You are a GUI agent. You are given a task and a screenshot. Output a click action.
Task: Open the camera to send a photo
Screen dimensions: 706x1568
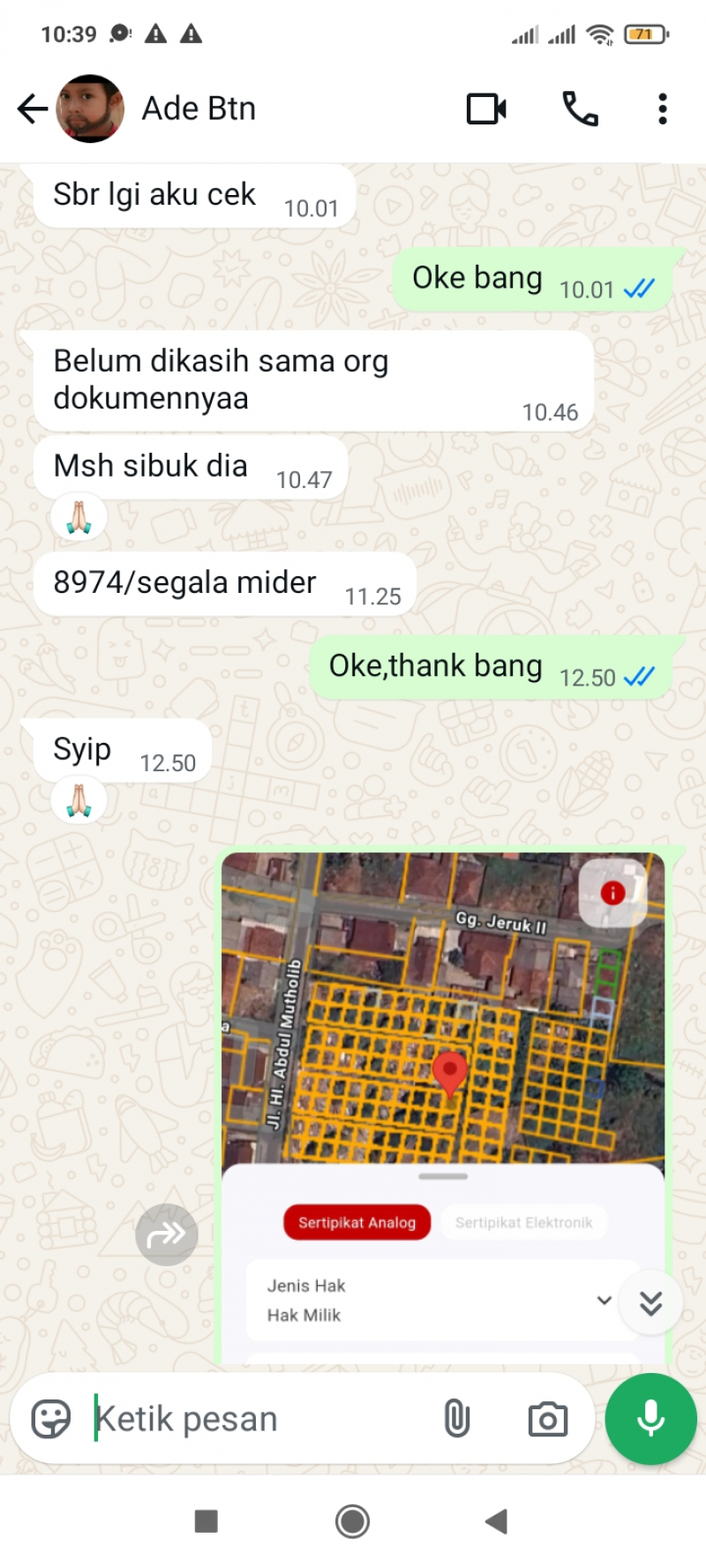point(547,1419)
